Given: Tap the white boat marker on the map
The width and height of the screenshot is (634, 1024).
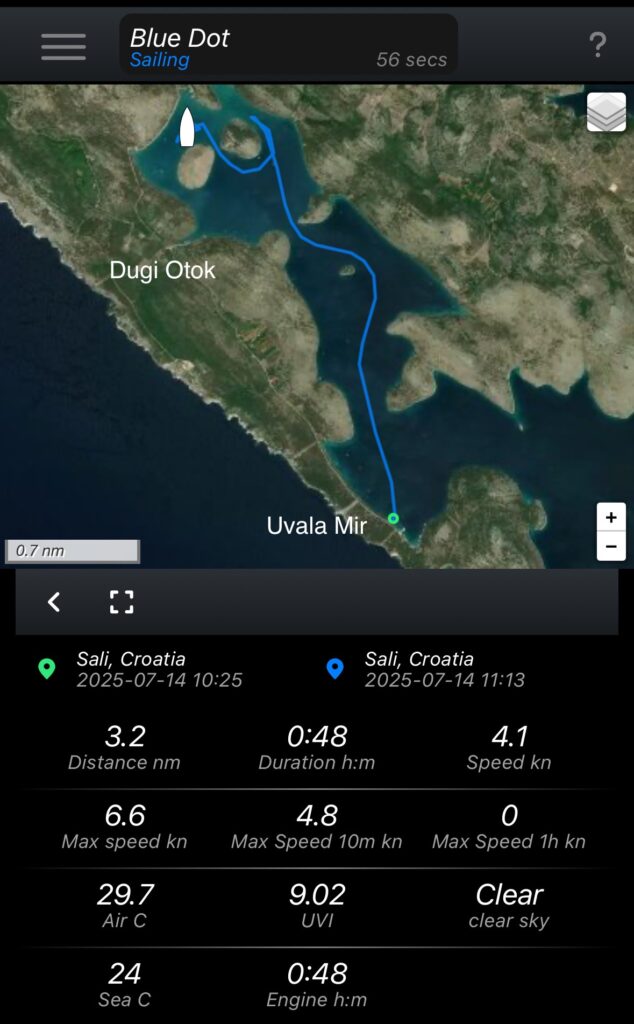Looking at the screenshot, I should click(187, 127).
